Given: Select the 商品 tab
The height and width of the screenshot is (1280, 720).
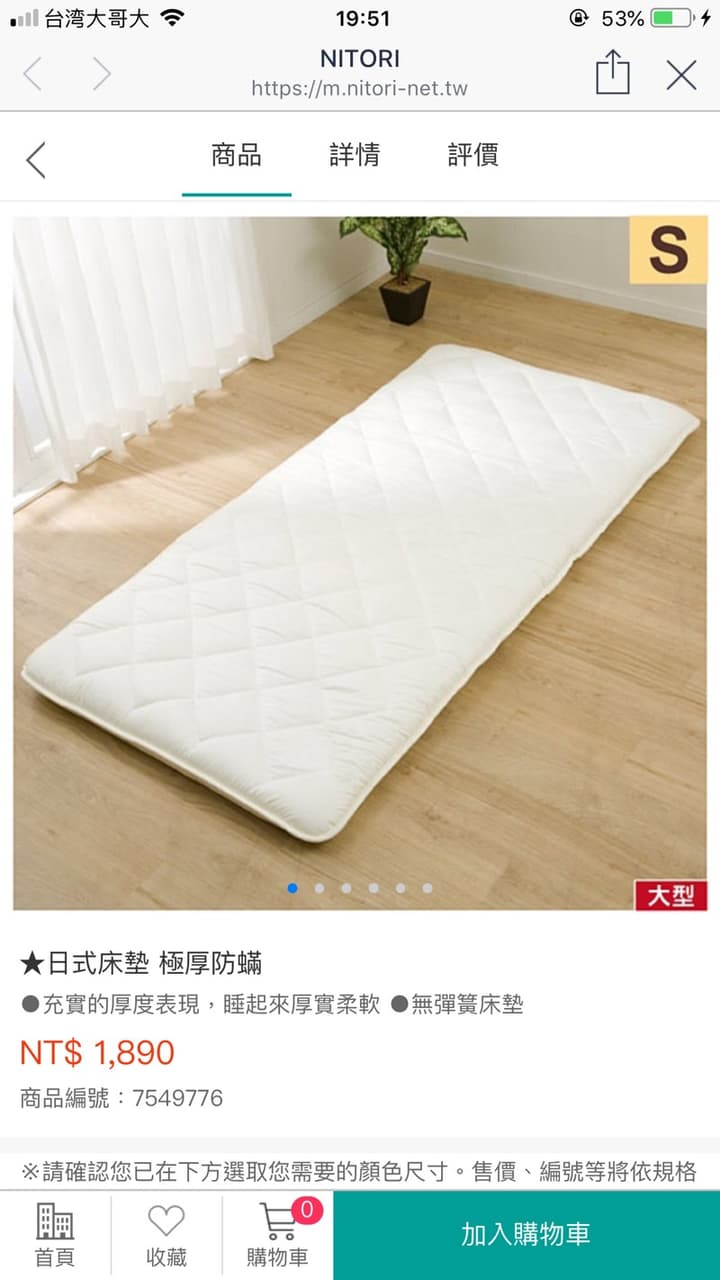Looking at the screenshot, I should tap(237, 155).
